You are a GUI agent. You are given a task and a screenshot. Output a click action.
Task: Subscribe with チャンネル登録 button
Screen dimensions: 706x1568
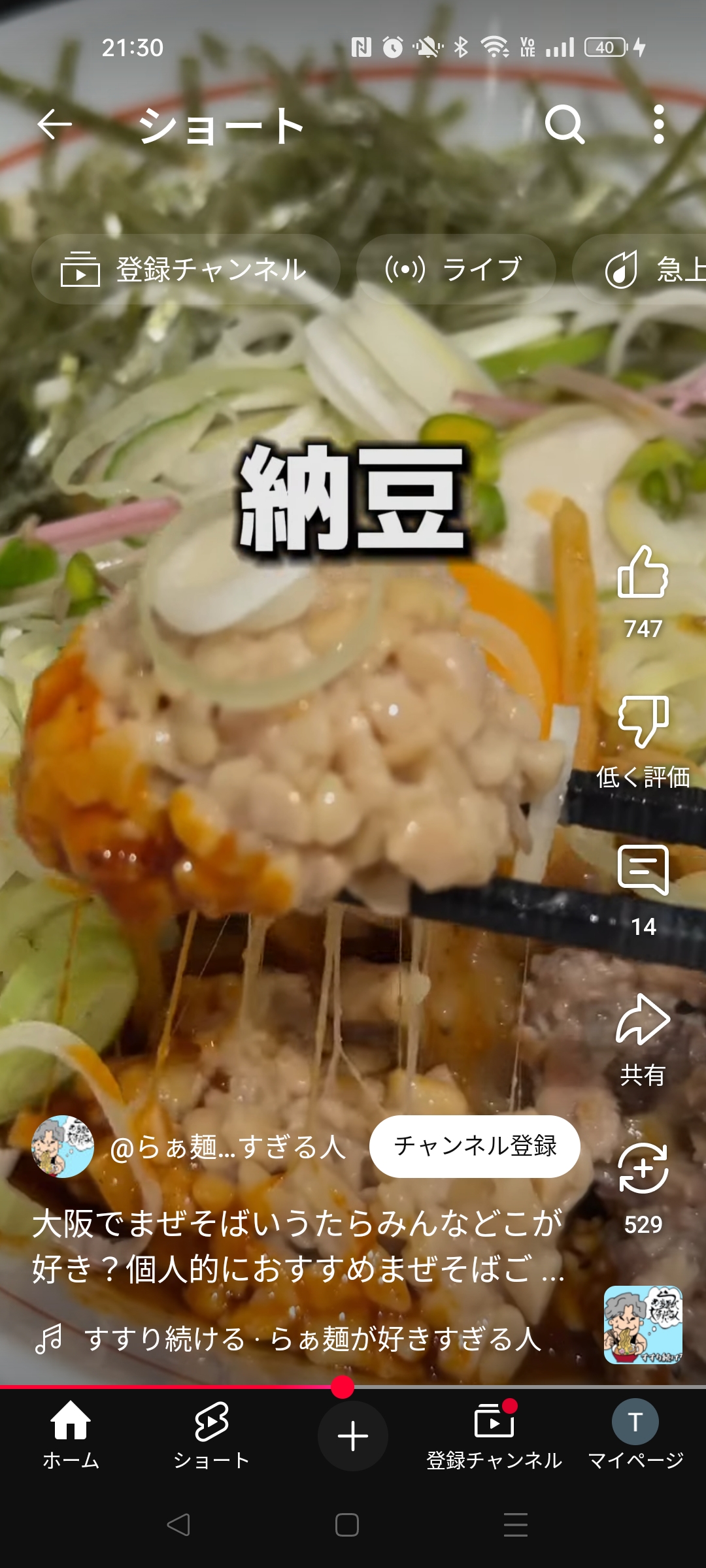(x=475, y=1146)
